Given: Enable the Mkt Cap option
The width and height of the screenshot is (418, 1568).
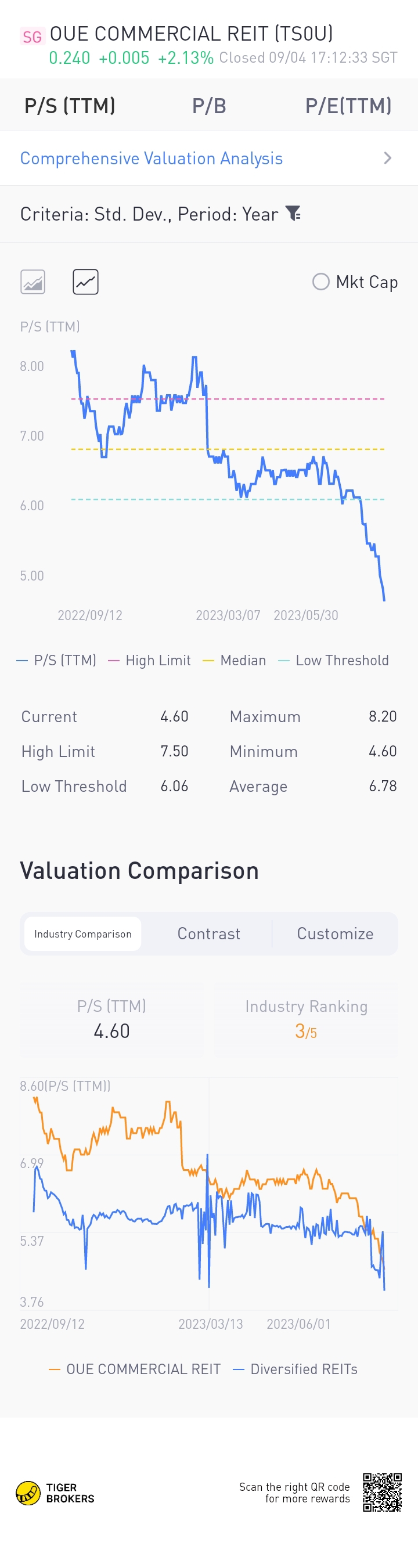Looking at the screenshot, I should 355,282.
